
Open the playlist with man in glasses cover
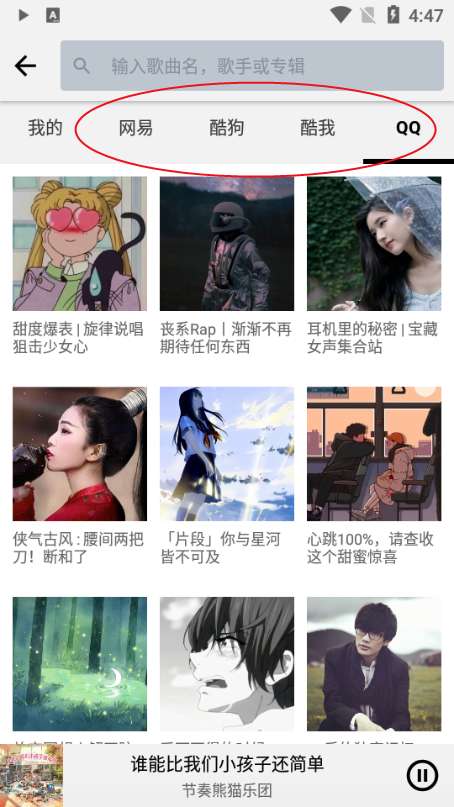[x=374, y=664]
